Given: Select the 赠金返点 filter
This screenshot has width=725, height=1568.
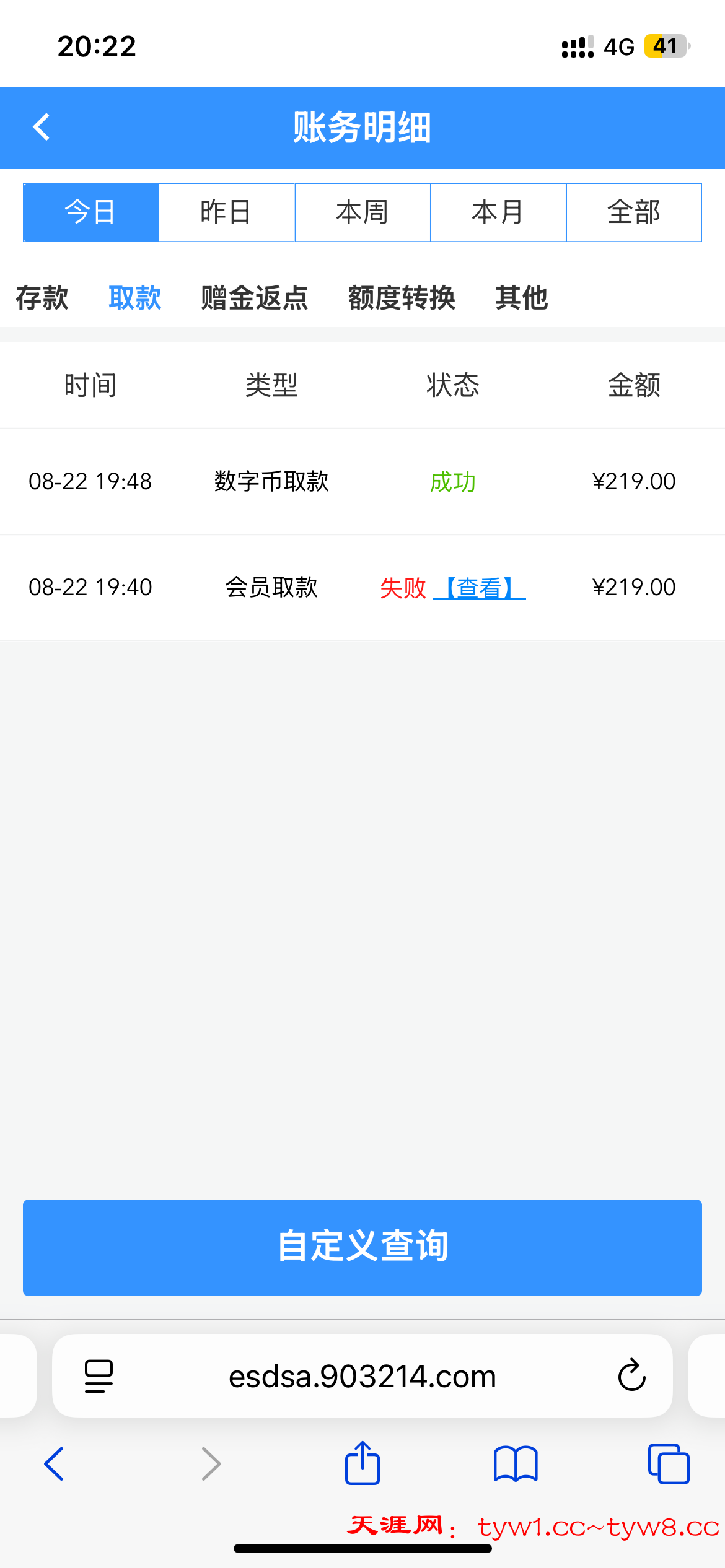Looking at the screenshot, I should coord(254,298).
